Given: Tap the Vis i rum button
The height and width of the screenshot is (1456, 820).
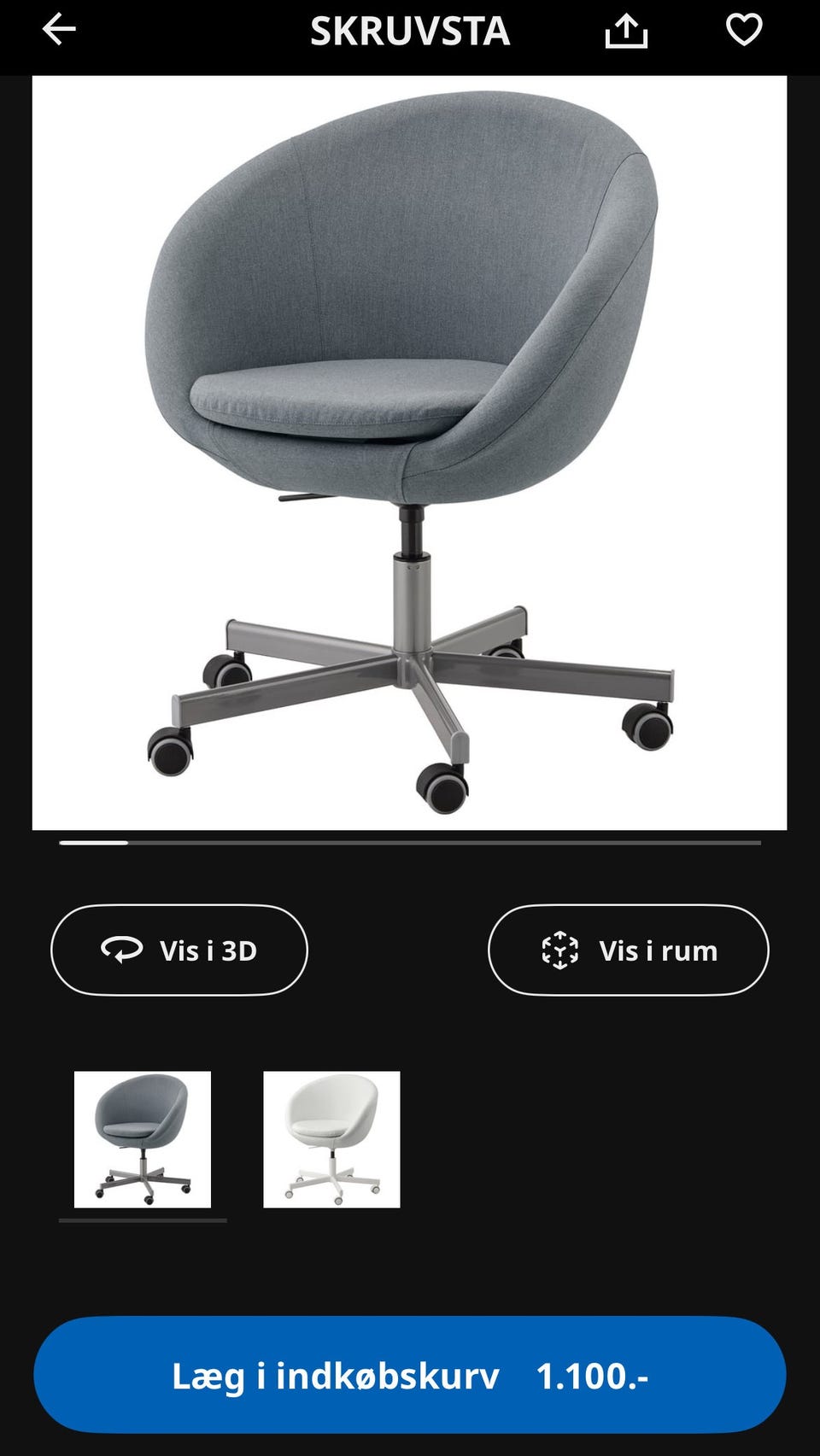Looking at the screenshot, I should [x=628, y=950].
